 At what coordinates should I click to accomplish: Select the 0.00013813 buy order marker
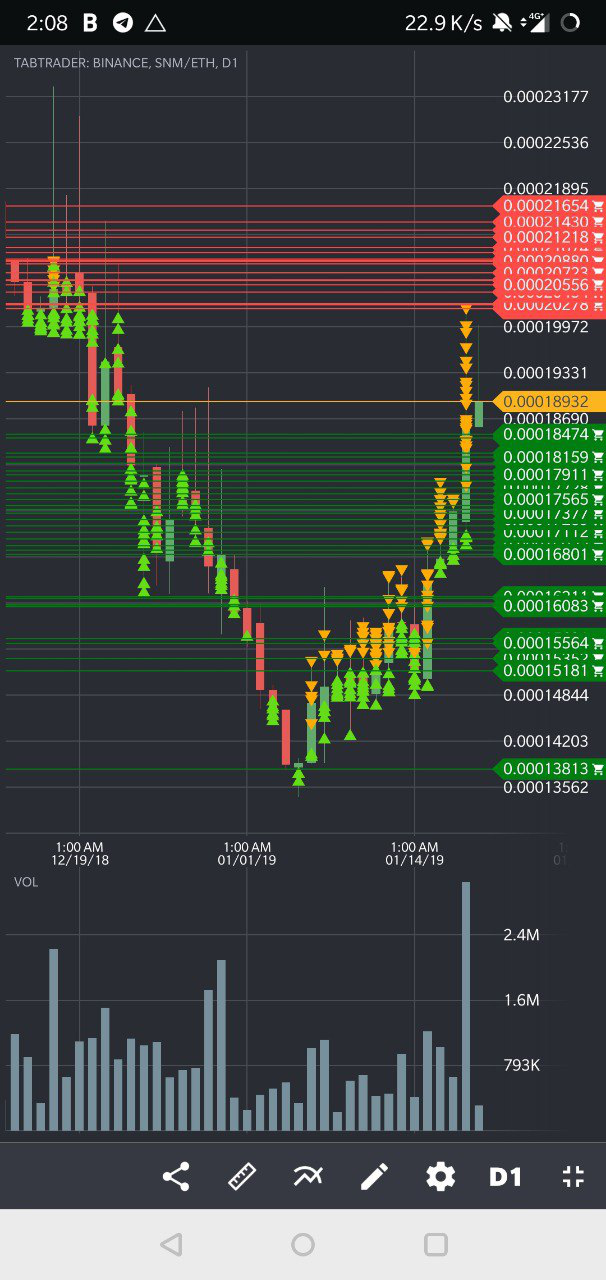552,768
